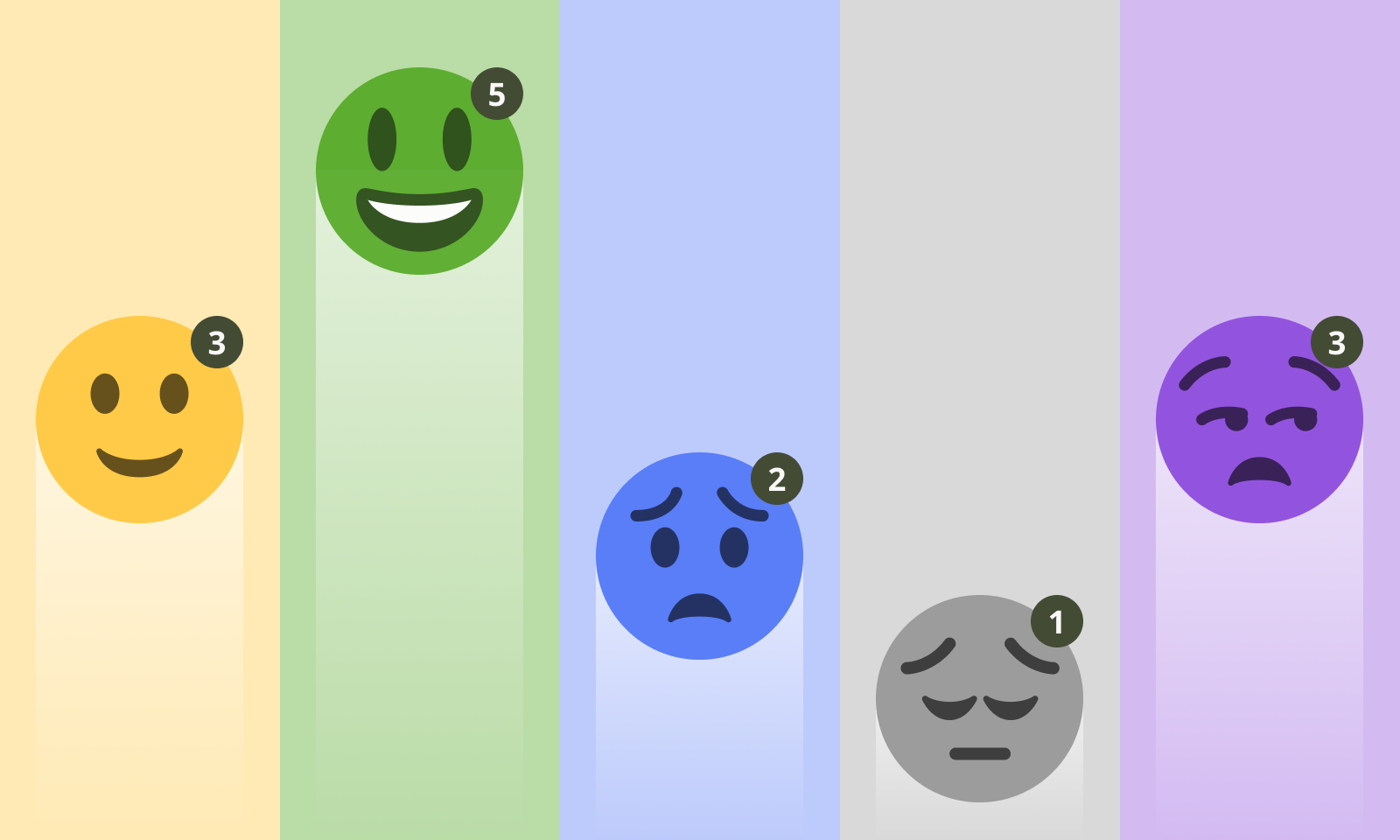This screenshot has height=840, width=1400.
Task: Tap the purple annoyed face
Action: [x=1259, y=419]
